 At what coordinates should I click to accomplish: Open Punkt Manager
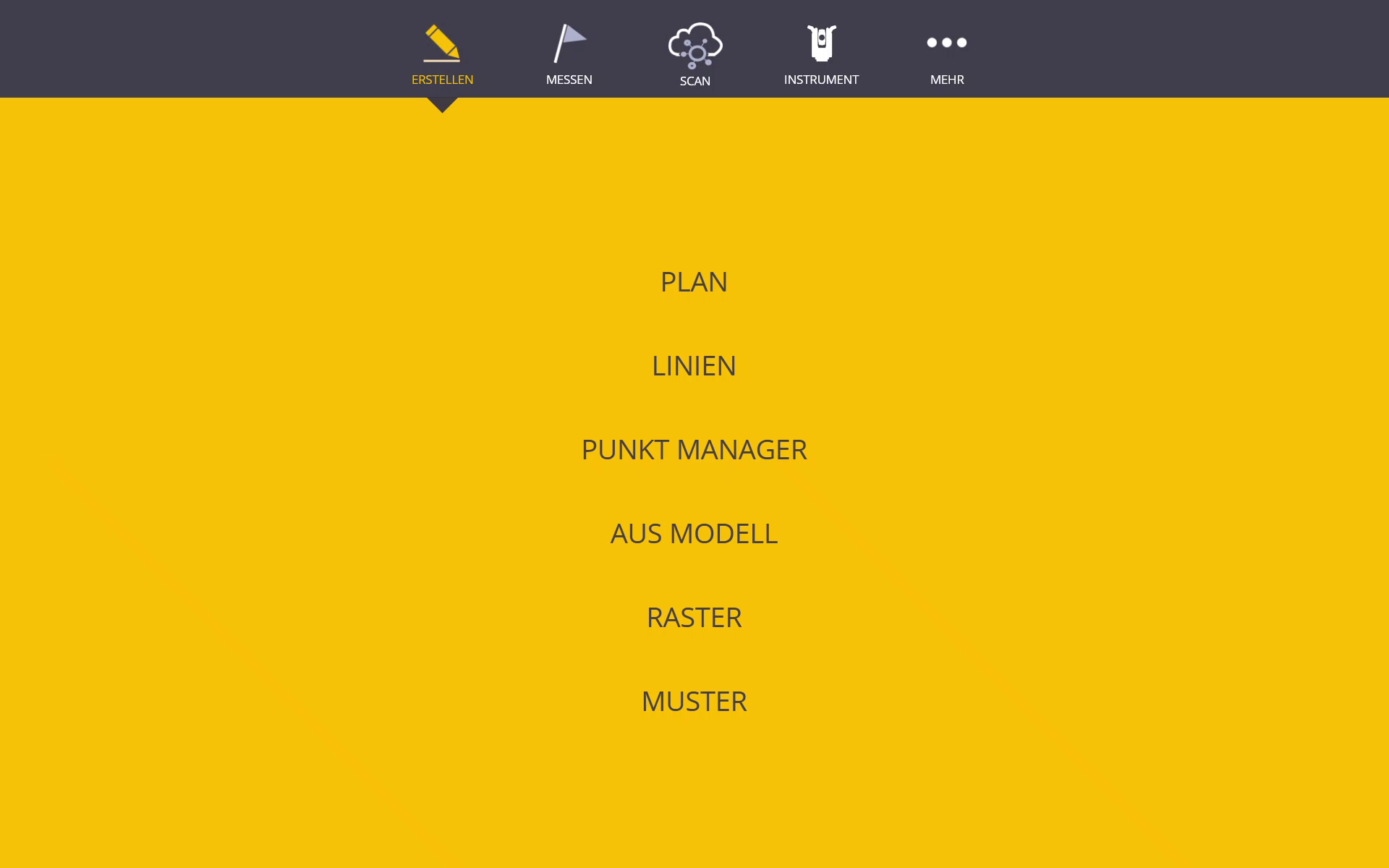694,450
